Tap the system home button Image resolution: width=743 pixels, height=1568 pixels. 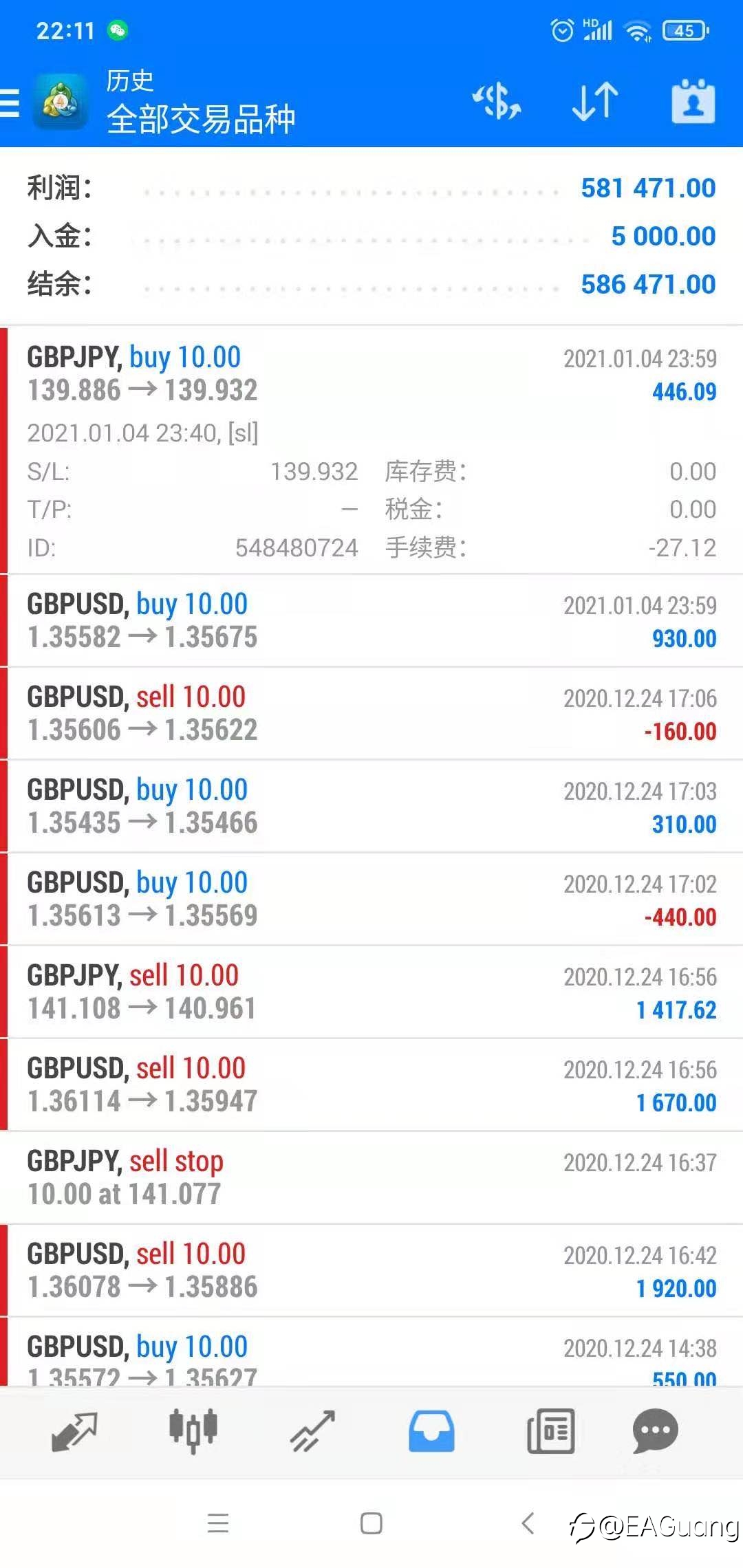pyautogui.click(x=371, y=1523)
